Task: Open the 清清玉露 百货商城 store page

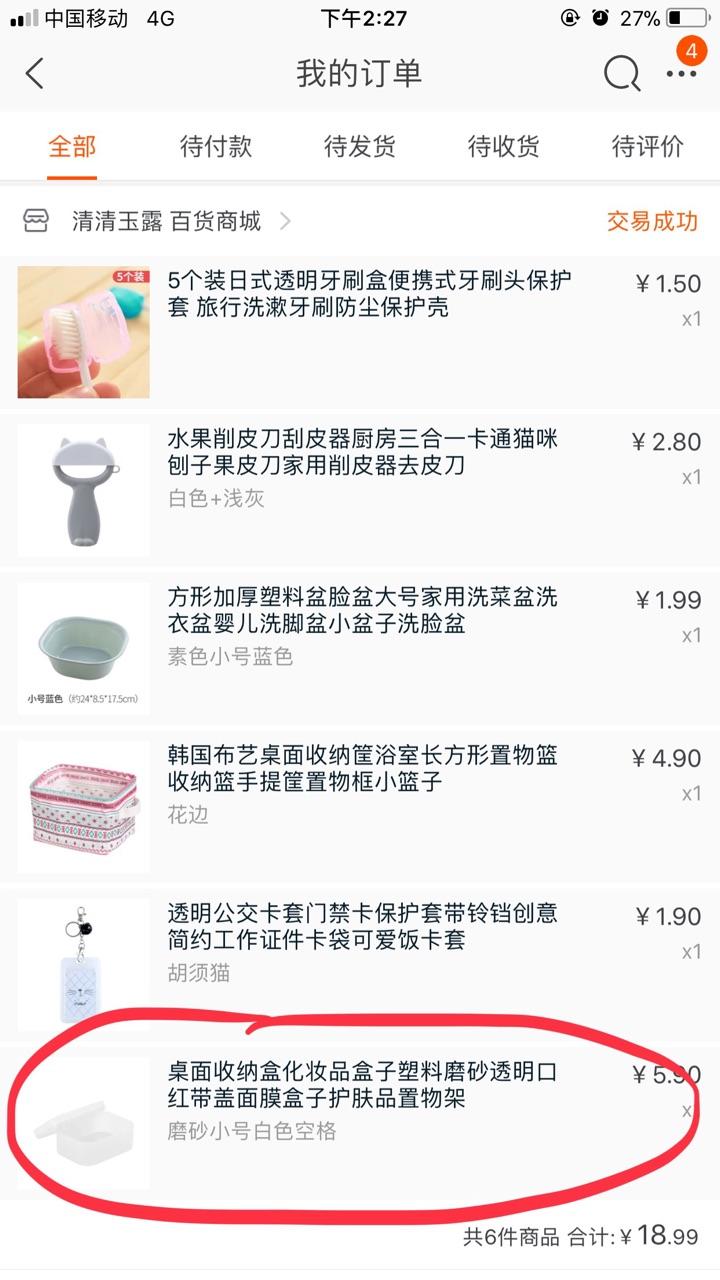Action: (166, 221)
